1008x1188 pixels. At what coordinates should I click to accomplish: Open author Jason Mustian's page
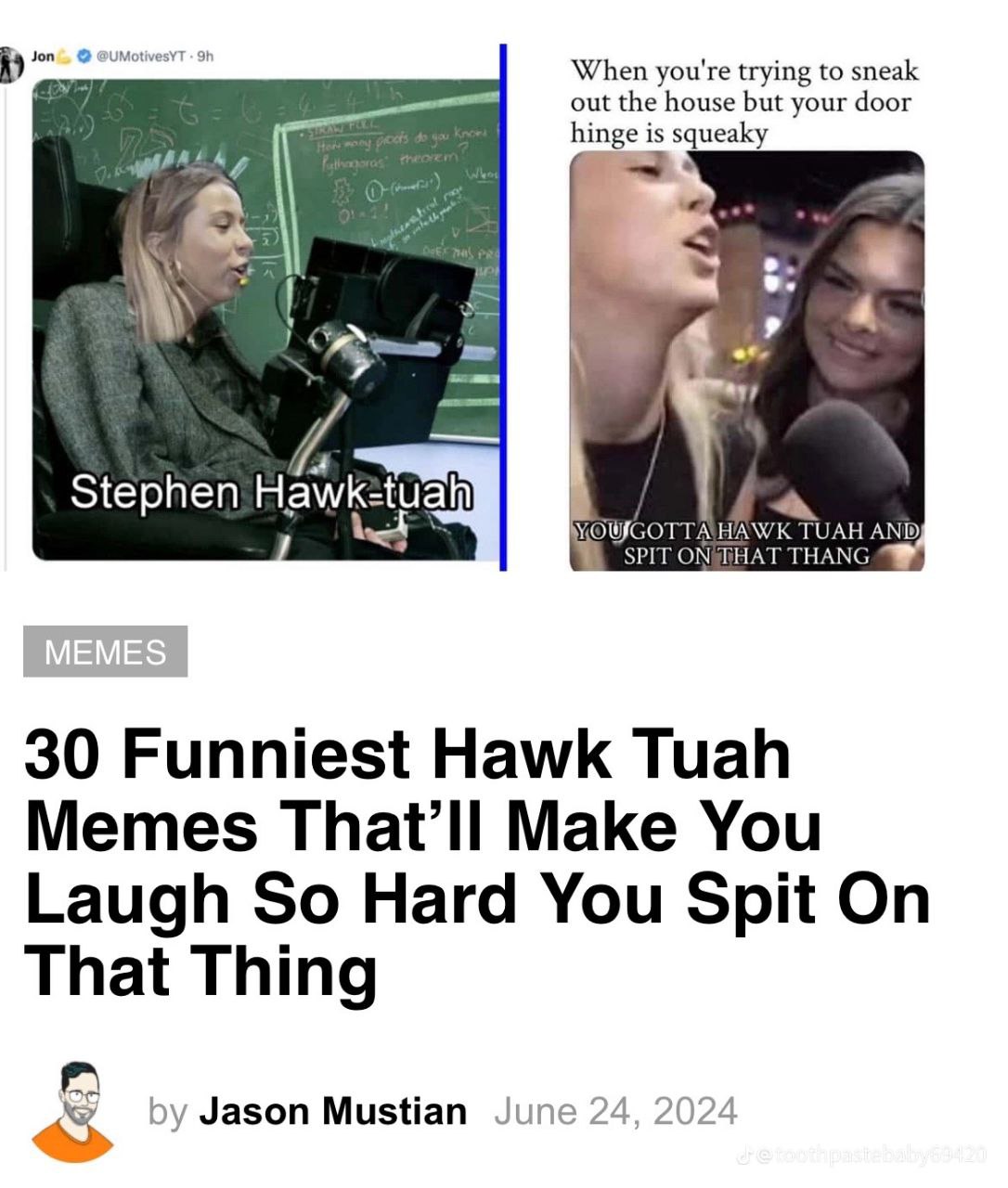(x=332, y=1111)
